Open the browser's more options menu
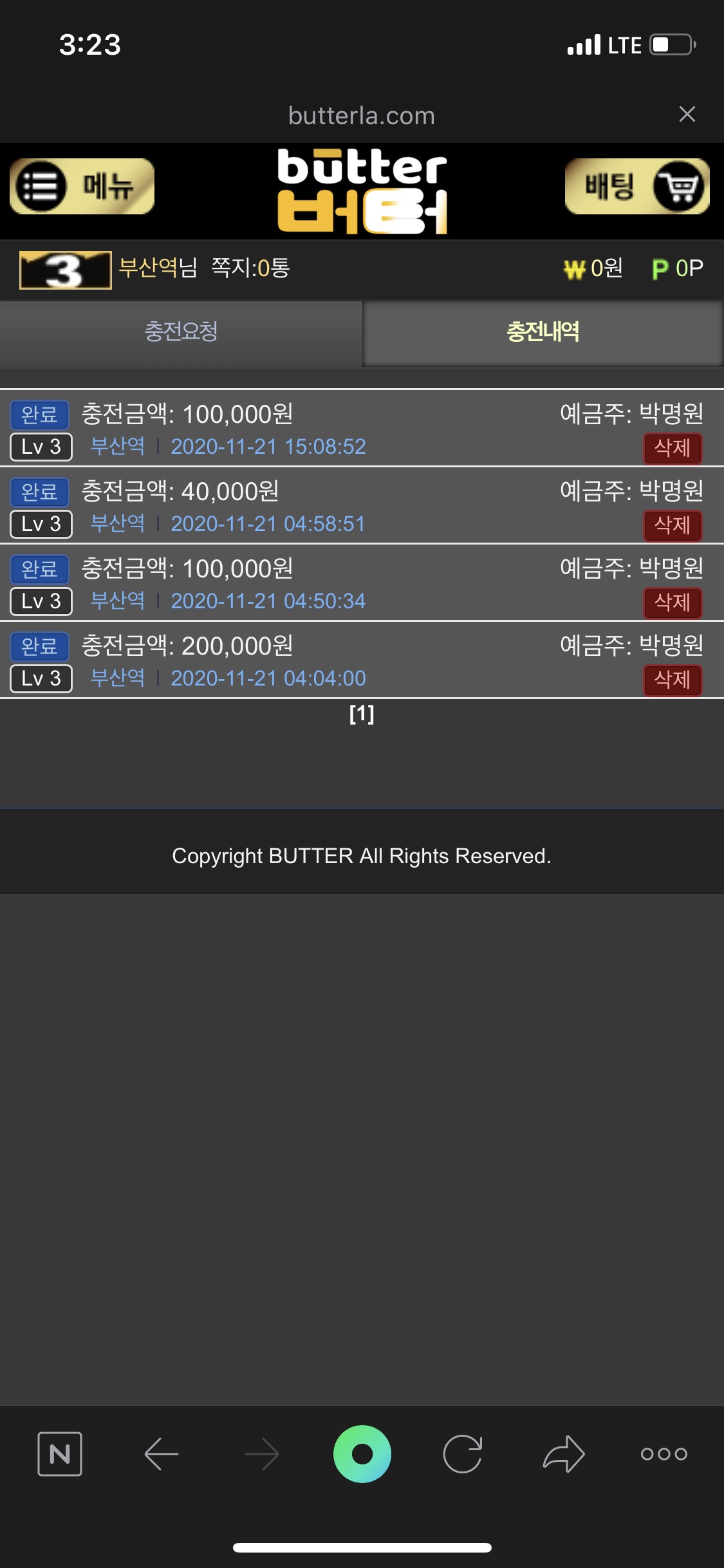This screenshot has width=724, height=1568. click(x=664, y=1453)
